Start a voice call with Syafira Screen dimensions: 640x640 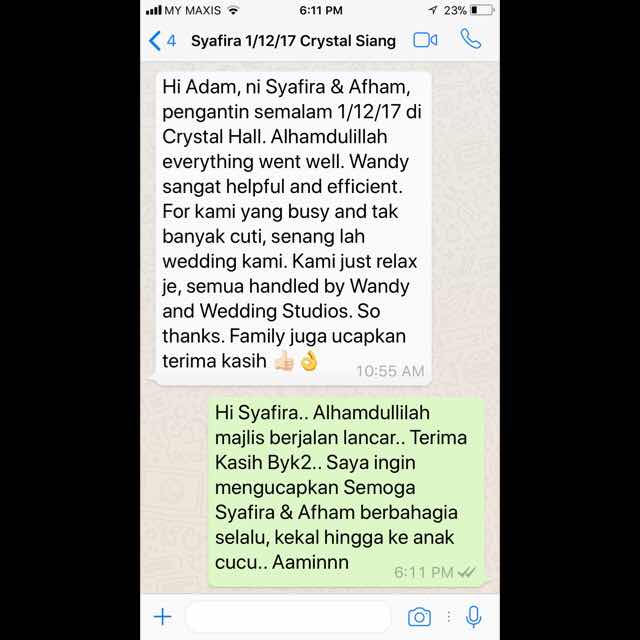pyautogui.click(x=470, y=40)
